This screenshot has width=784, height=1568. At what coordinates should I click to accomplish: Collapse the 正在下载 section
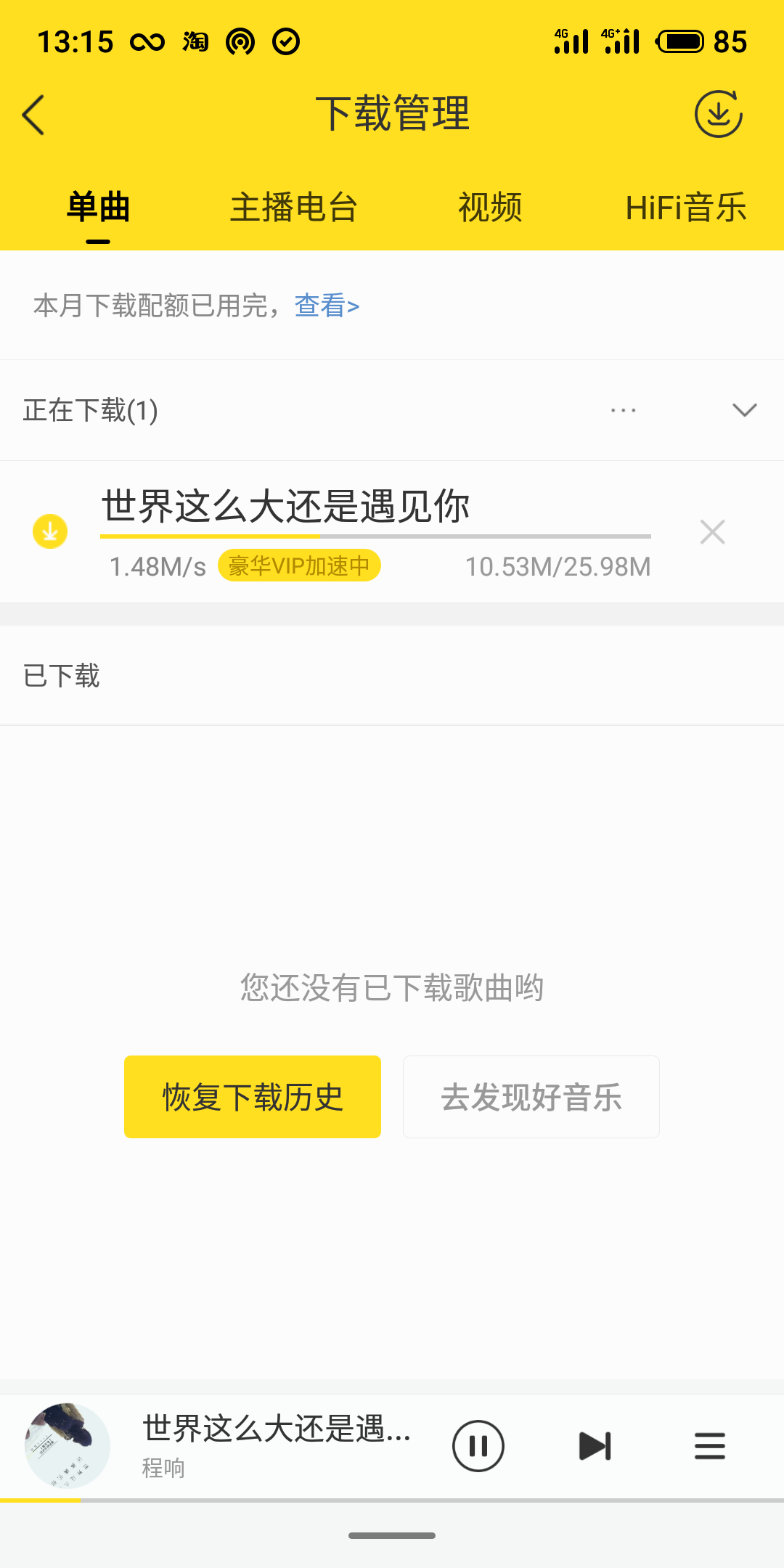(x=744, y=410)
